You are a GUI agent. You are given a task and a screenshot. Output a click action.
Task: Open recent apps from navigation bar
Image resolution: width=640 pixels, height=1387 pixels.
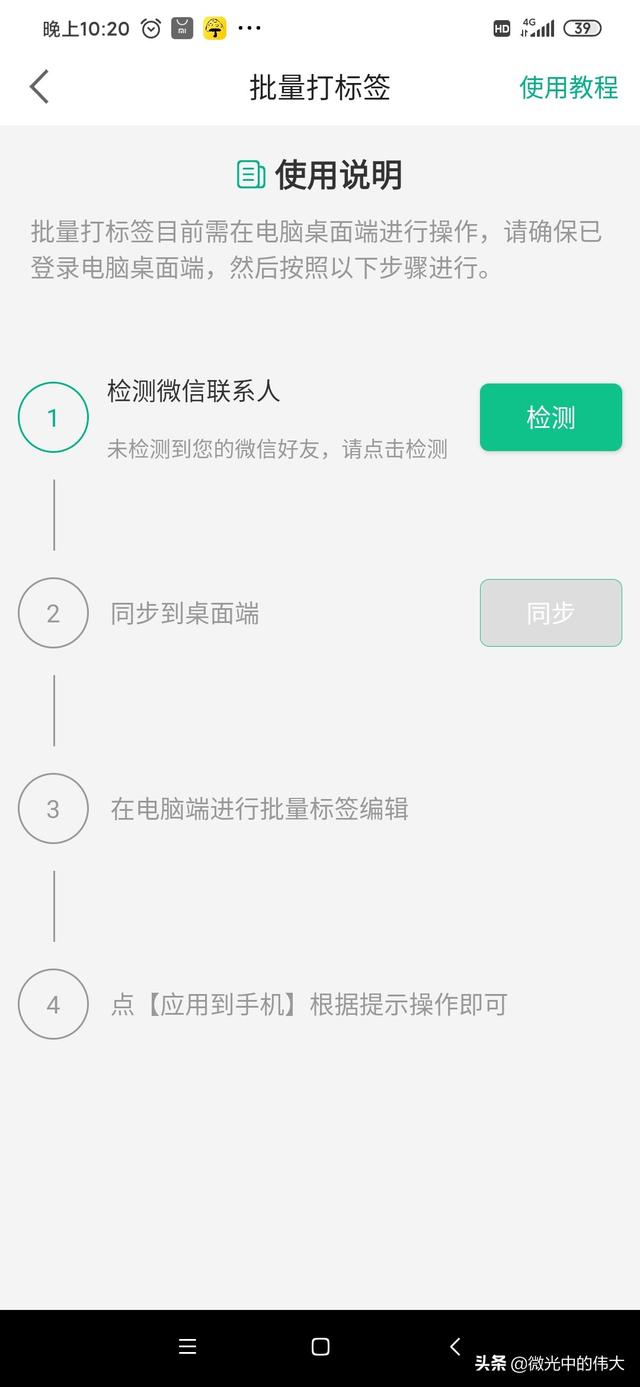pyautogui.click(x=187, y=1346)
